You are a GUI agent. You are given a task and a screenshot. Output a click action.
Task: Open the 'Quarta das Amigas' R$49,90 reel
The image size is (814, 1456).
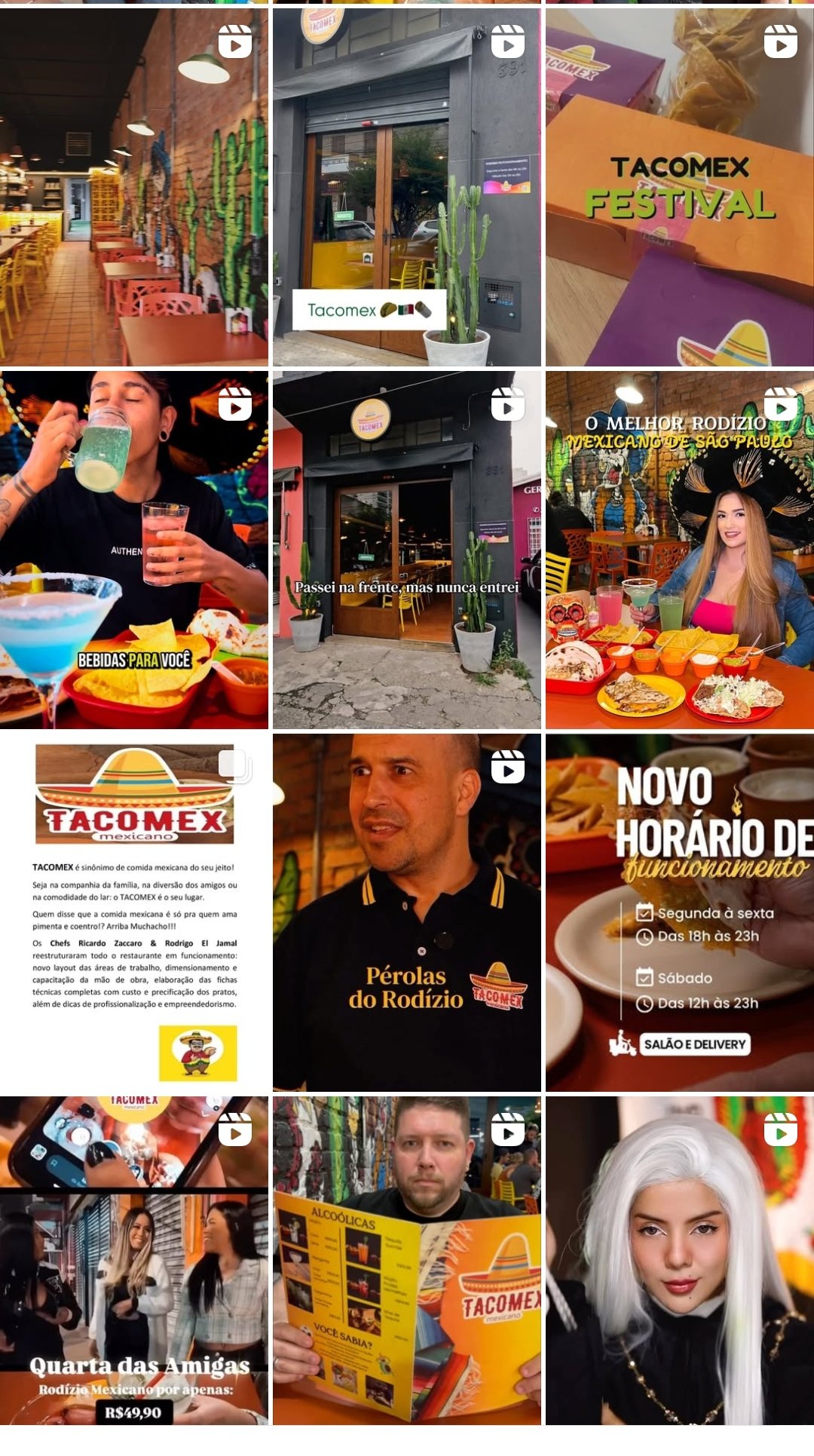[x=133, y=1261]
